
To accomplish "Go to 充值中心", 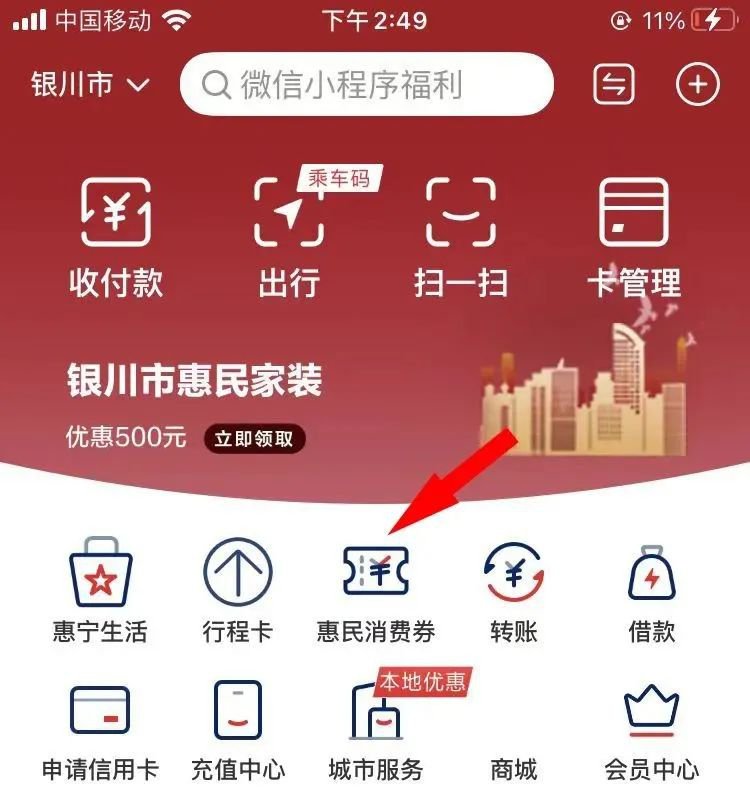I will tap(237, 728).
